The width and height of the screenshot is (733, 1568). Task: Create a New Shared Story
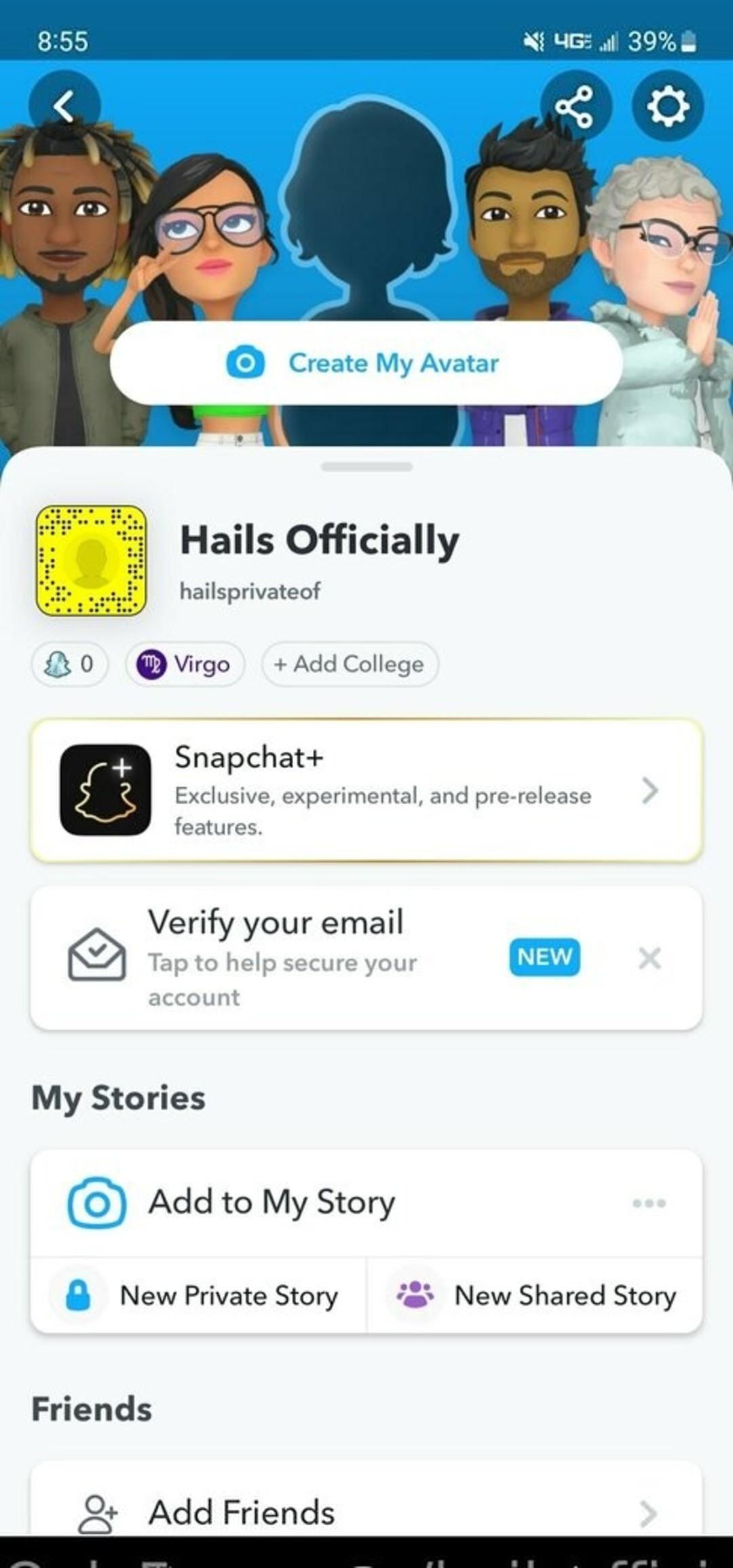(x=535, y=1295)
